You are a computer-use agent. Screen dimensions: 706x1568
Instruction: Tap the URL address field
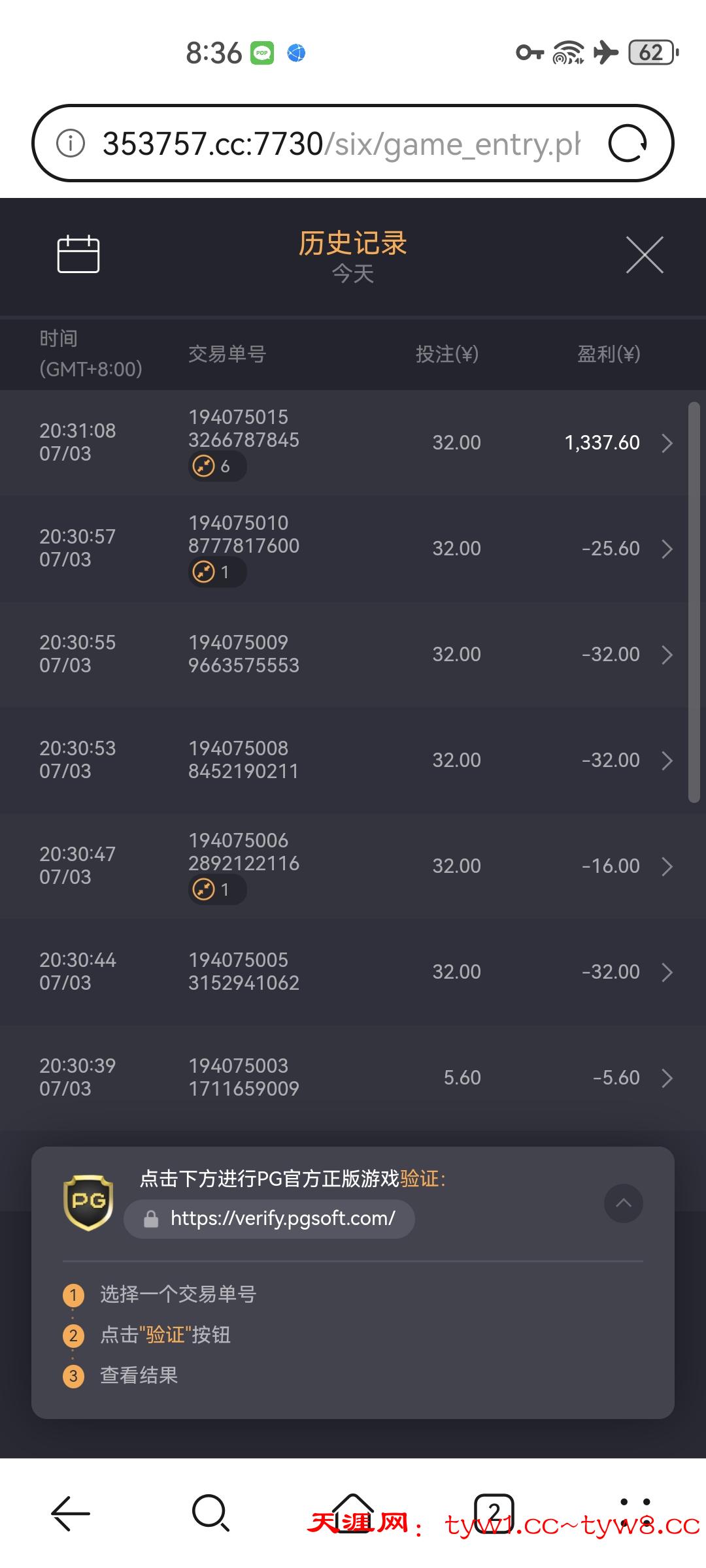(x=341, y=144)
